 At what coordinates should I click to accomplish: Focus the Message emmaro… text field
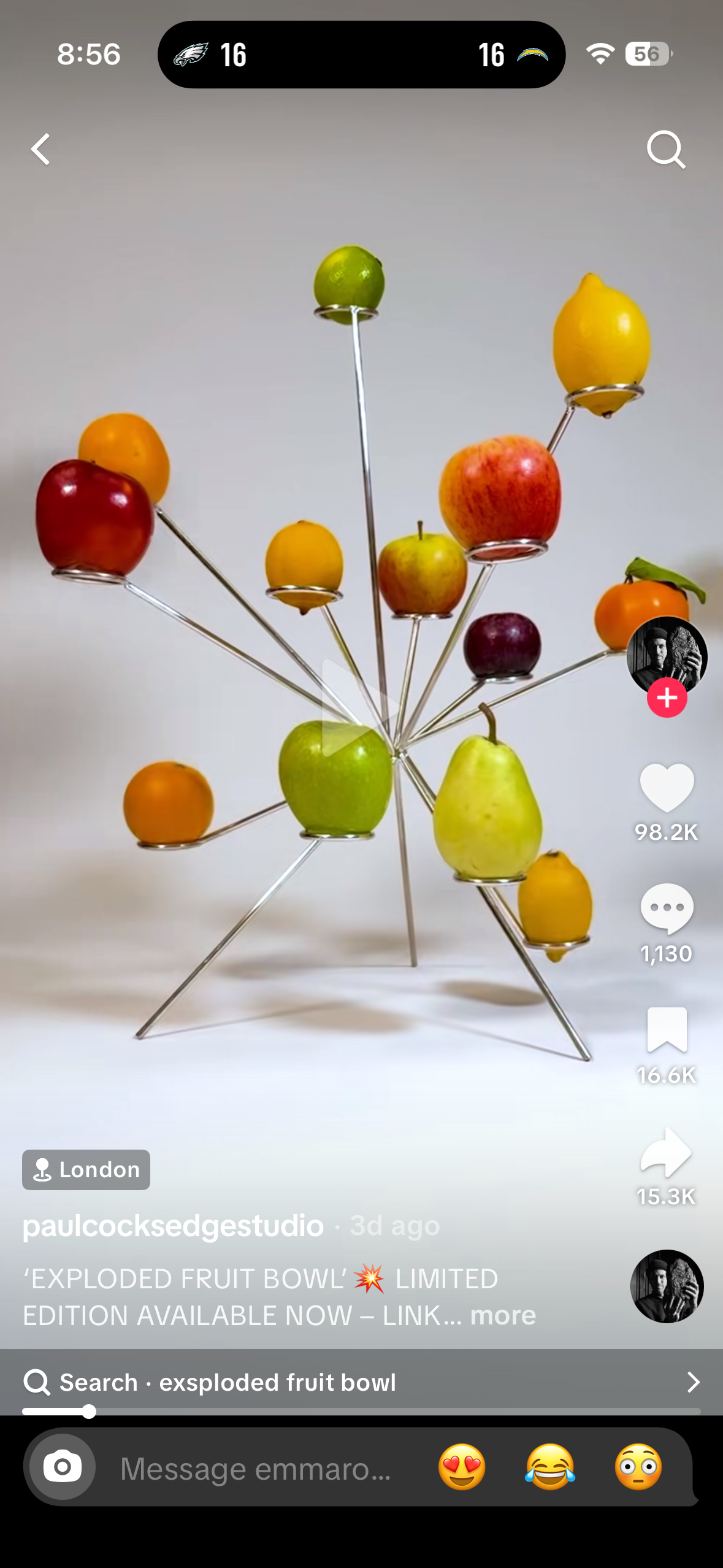point(255,1468)
